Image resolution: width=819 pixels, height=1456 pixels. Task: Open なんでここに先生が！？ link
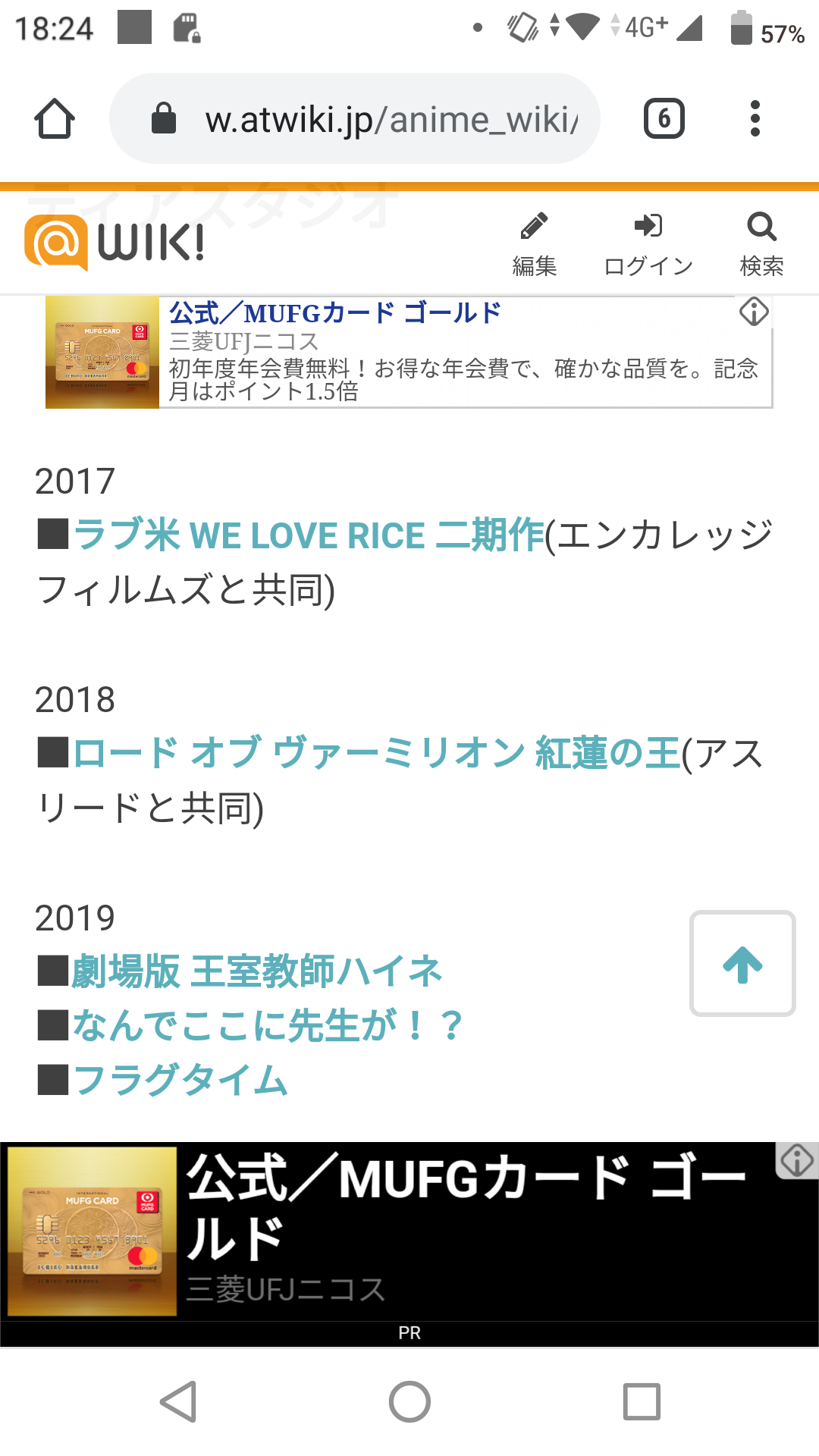coord(268,1026)
